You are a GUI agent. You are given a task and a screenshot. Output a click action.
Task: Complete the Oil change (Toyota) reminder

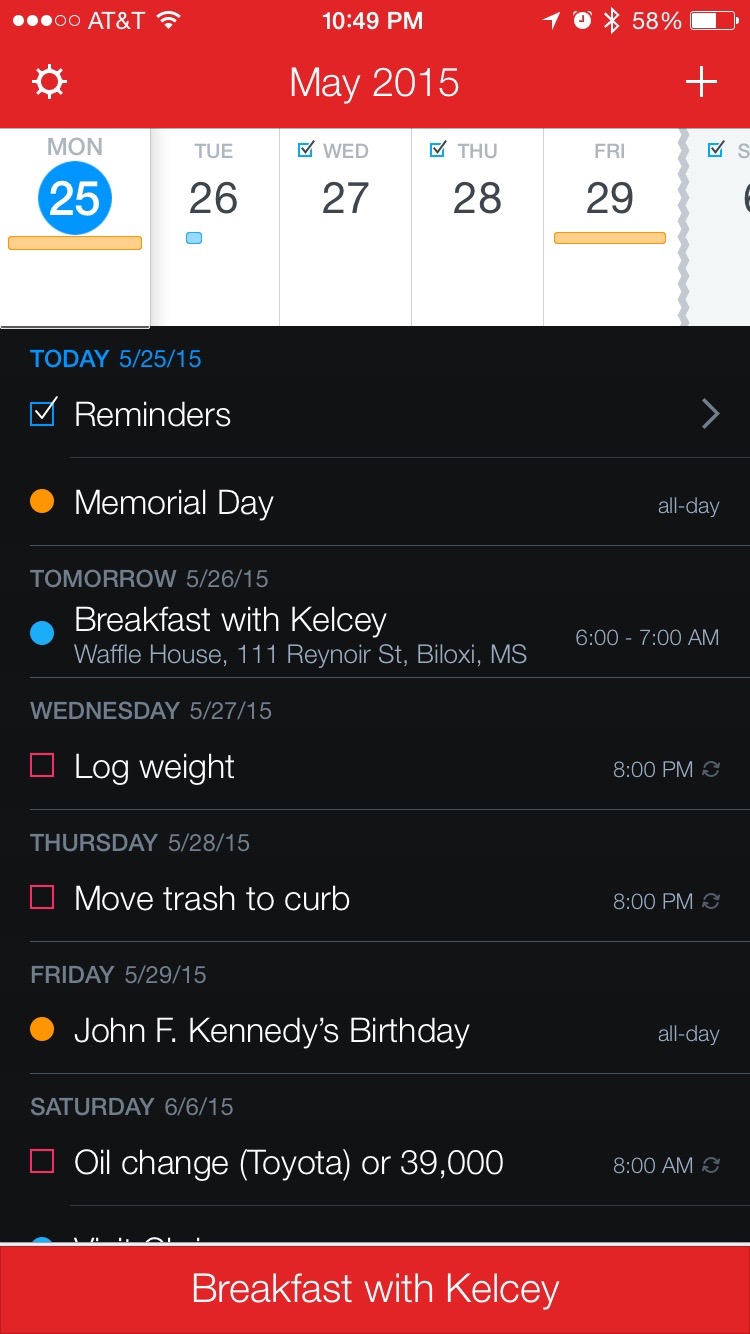pos(42,1163)
